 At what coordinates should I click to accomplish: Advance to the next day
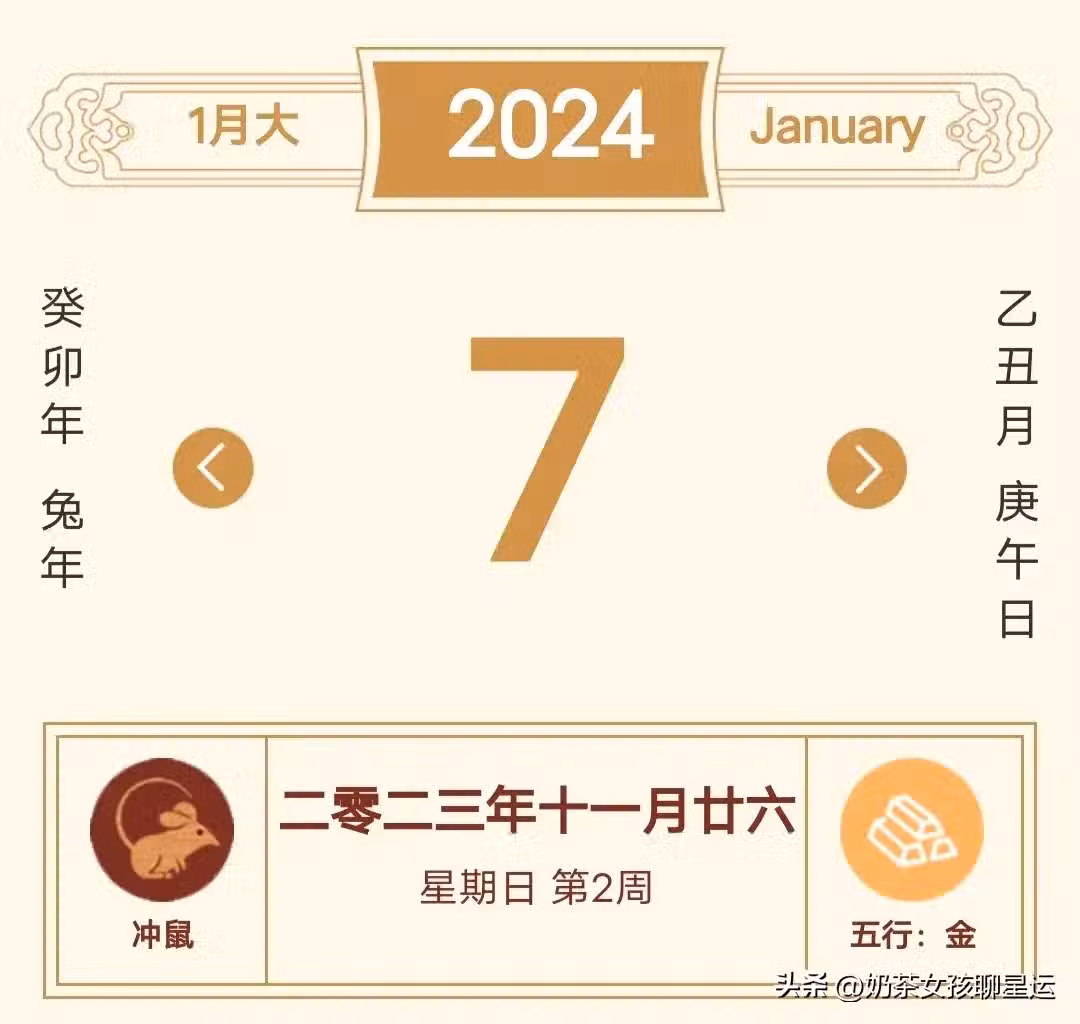(867, 468)
